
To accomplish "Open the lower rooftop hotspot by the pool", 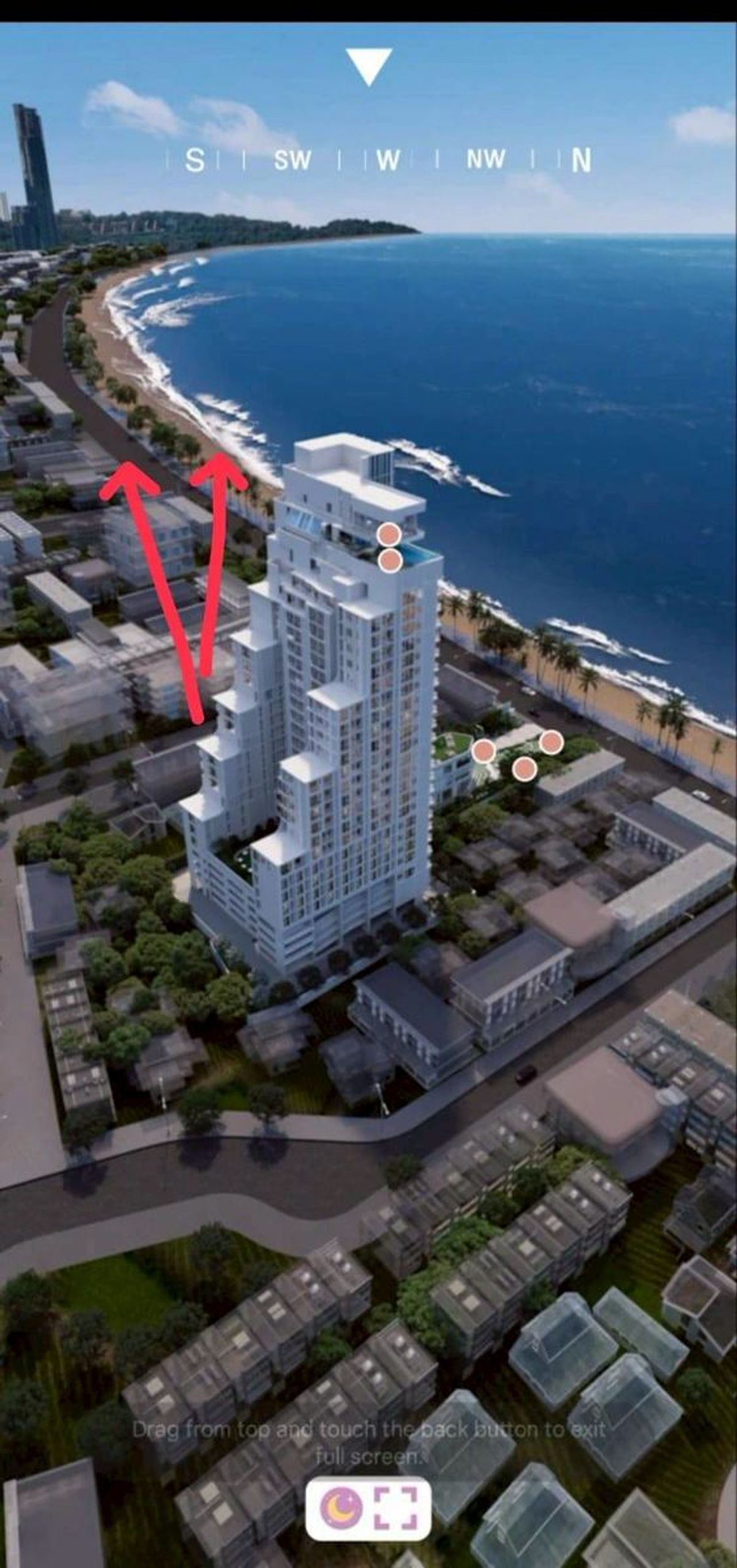I will coord(390,561).
